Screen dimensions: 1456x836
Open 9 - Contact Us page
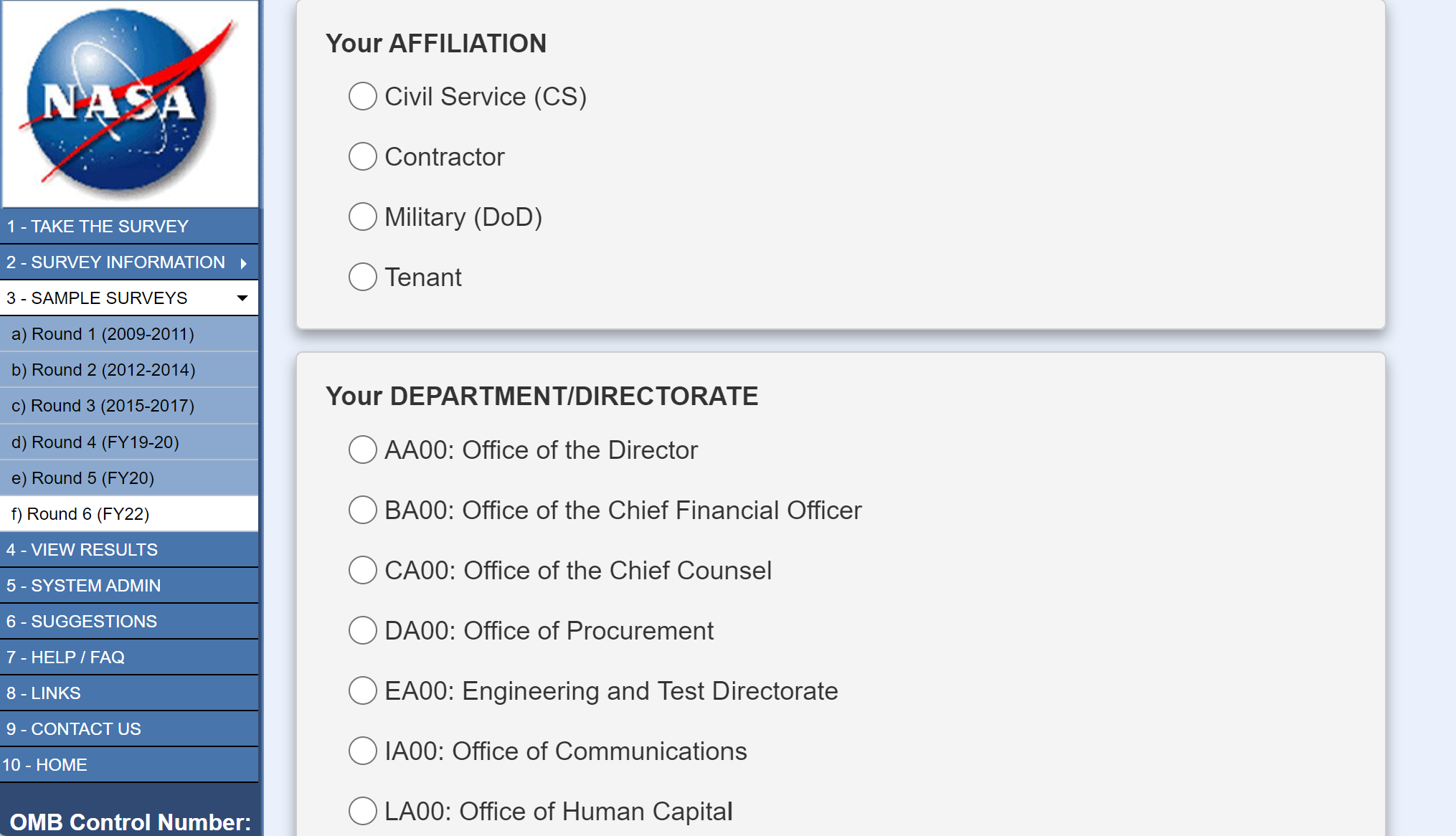coord(73,729)
